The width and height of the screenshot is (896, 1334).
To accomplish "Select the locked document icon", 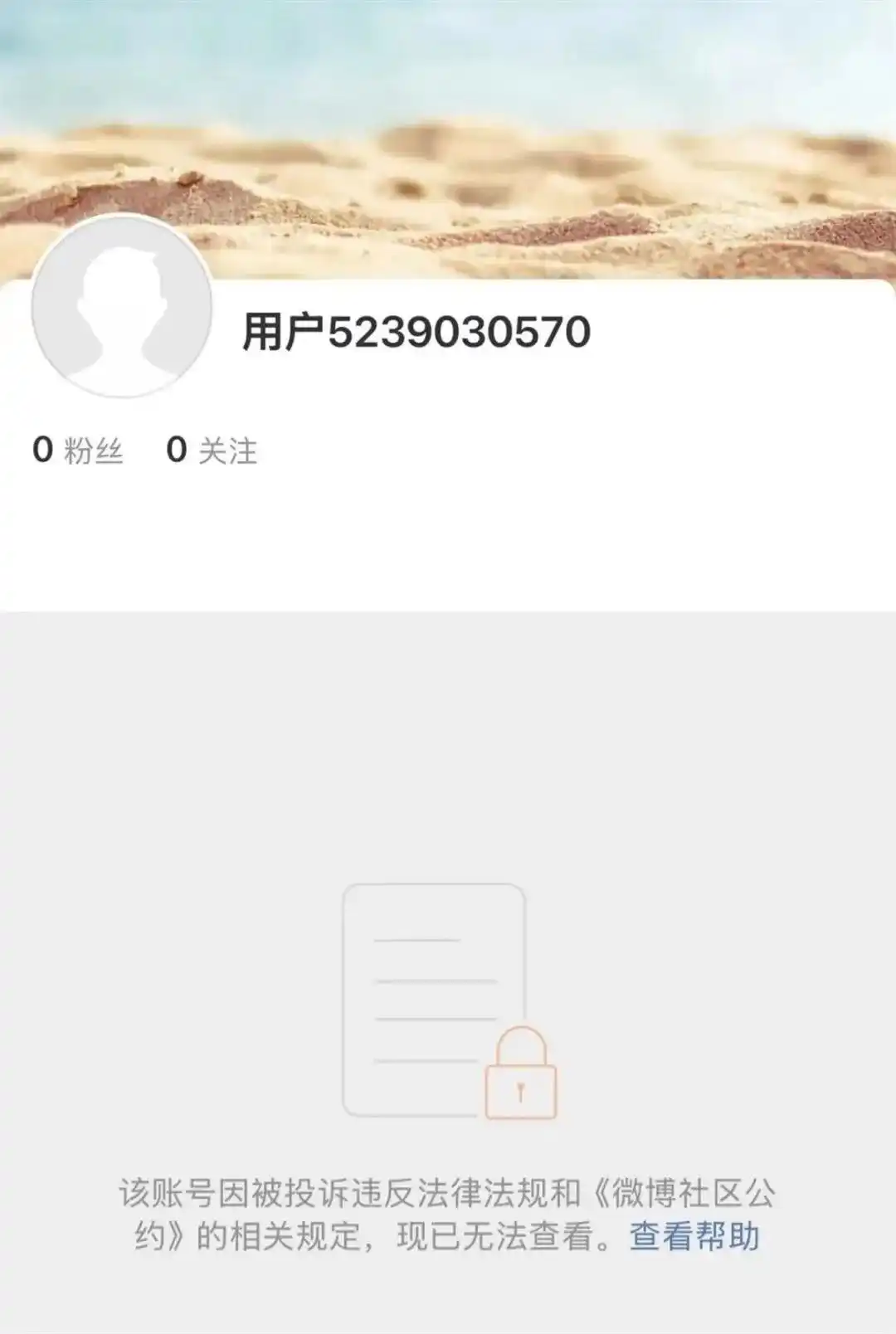I will tap(436, 996).
